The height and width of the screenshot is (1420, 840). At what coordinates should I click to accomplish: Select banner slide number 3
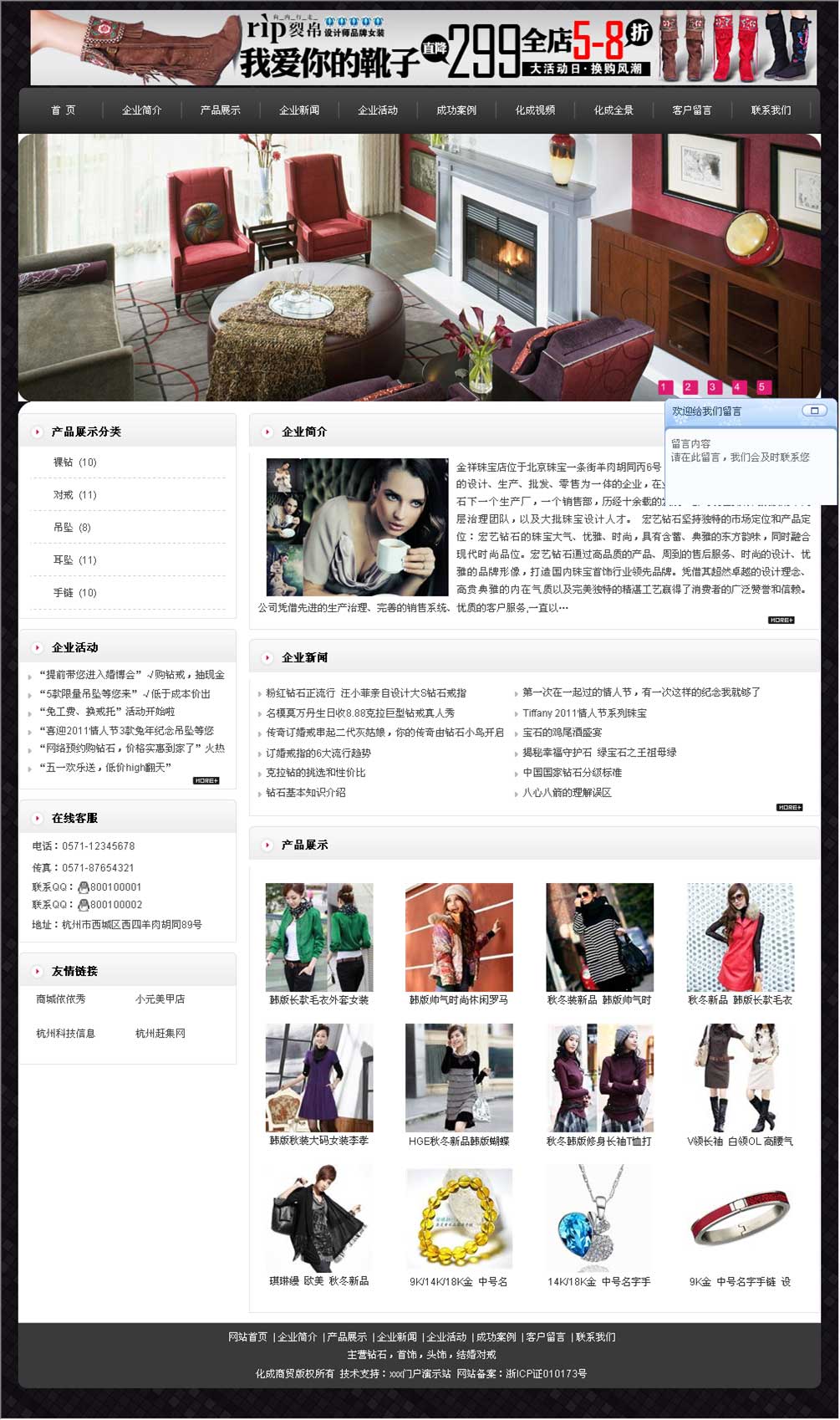pyautogui.click(x=713, y=387)
